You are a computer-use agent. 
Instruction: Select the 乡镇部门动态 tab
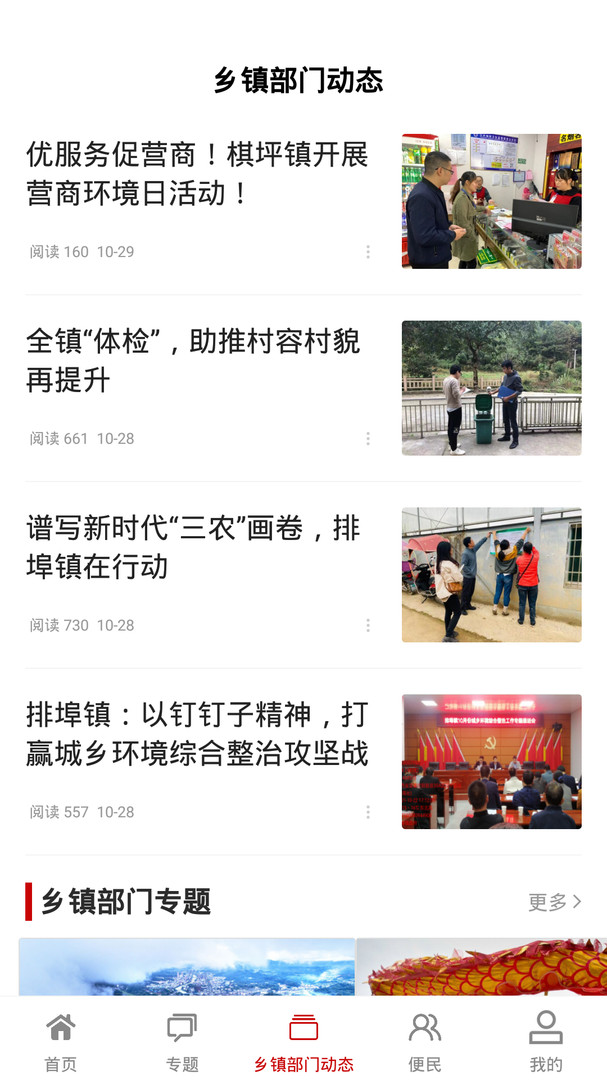click(x=303, y=1040)
